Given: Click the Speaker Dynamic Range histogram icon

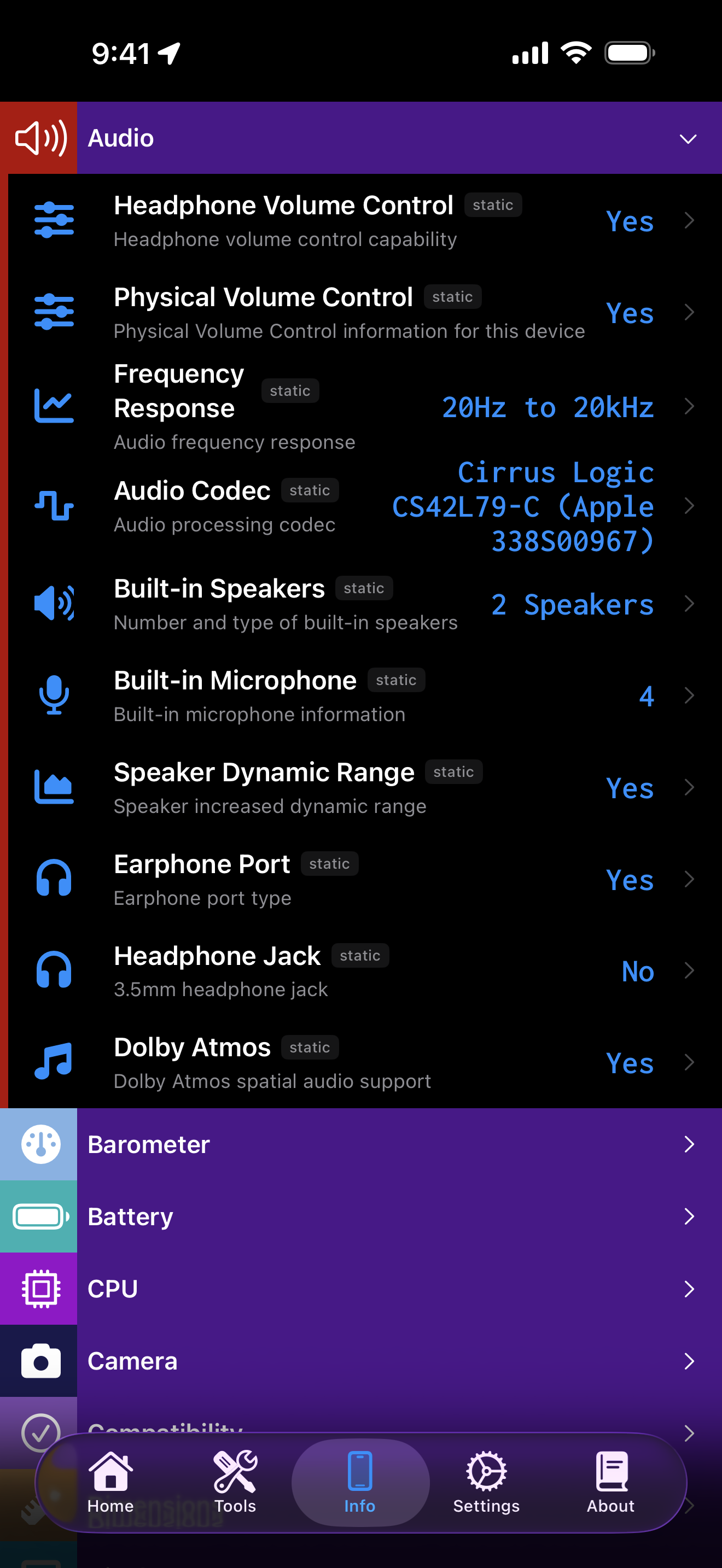Looking at the screenshot, I should pos(54,786).
